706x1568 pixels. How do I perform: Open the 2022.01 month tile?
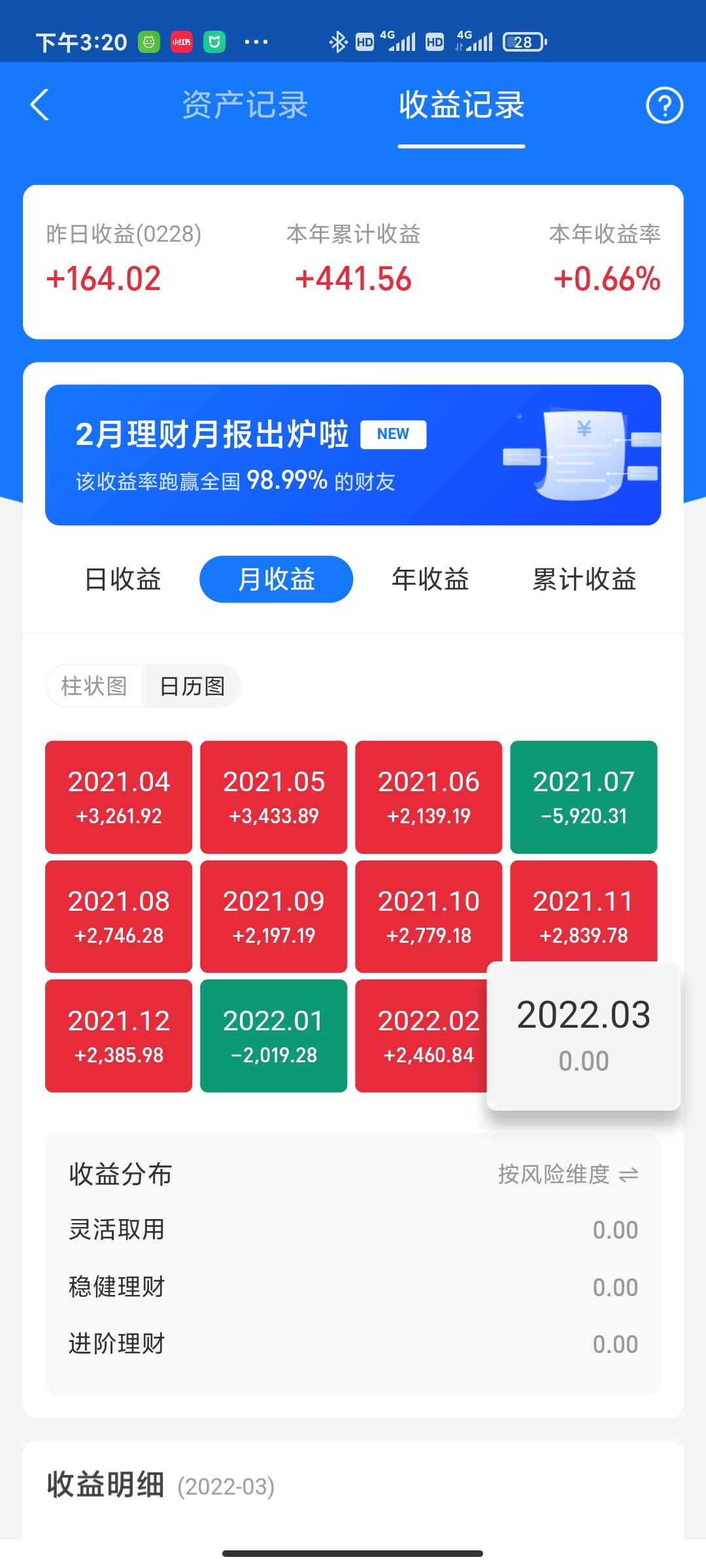click(274, 1036)
